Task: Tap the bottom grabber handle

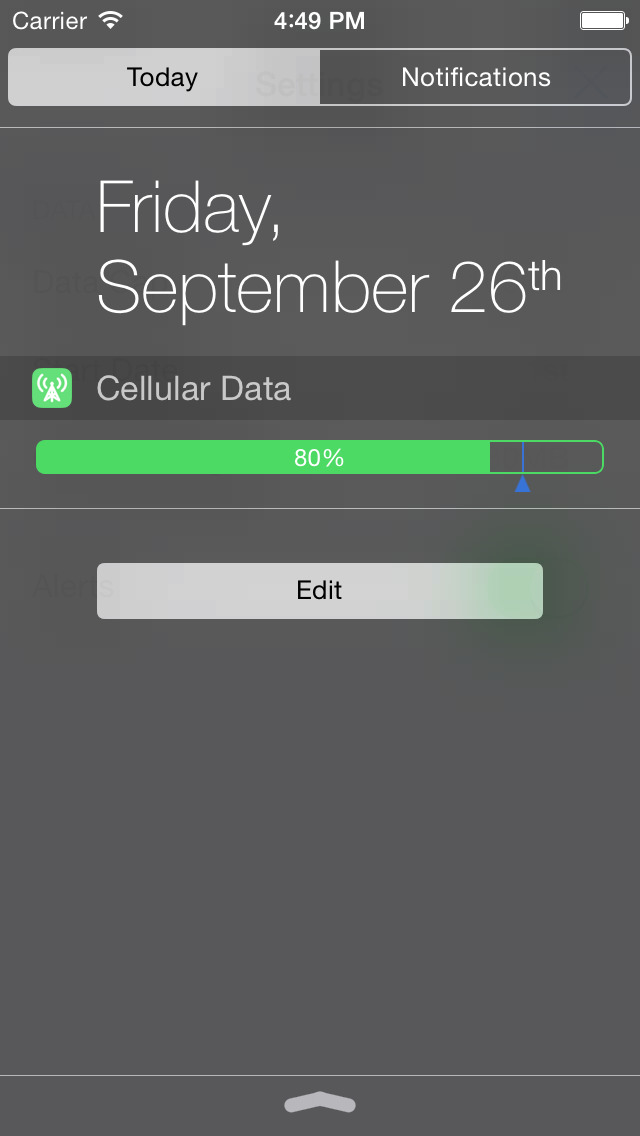Action: pos(320,1102)
